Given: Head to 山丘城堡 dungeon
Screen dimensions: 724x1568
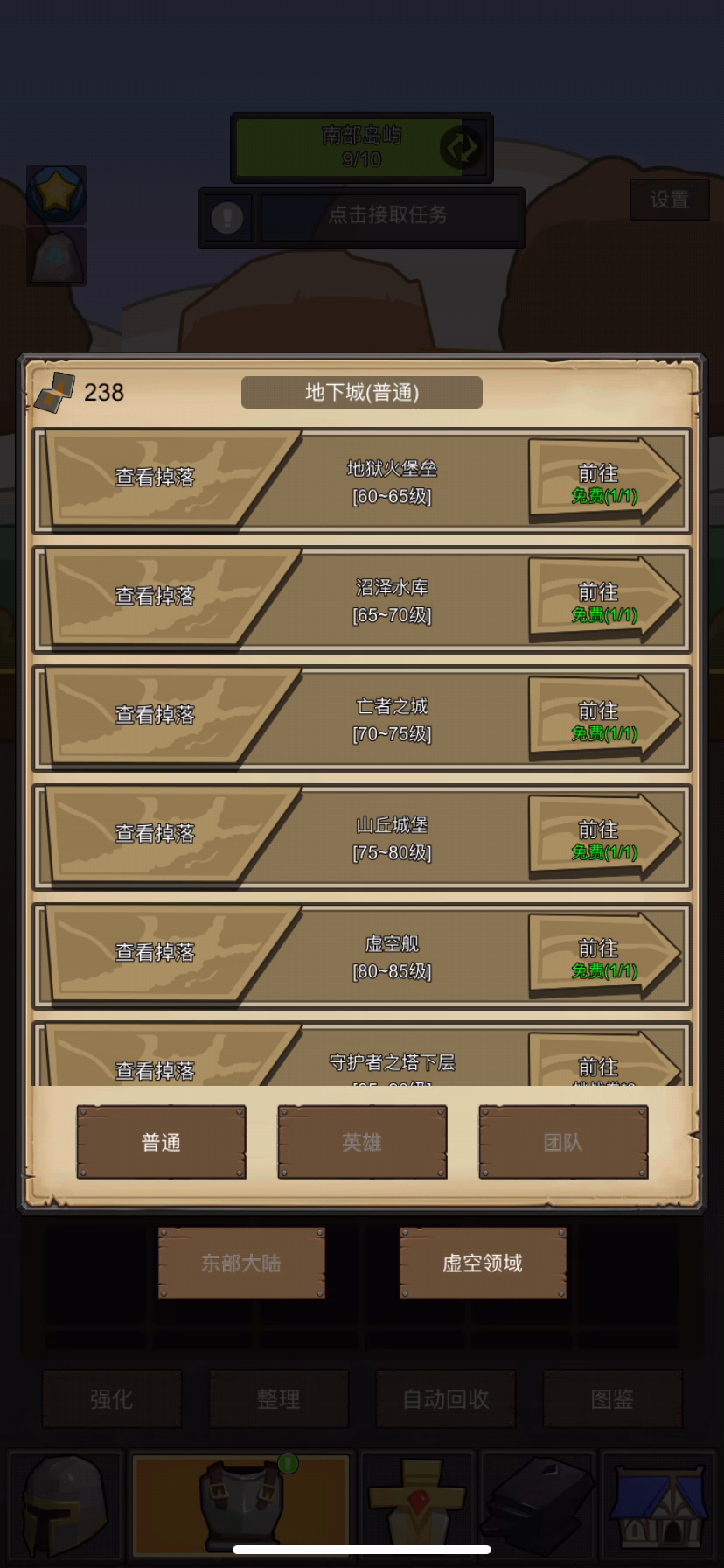Looking at the screenshot, I should click(604, 837).
